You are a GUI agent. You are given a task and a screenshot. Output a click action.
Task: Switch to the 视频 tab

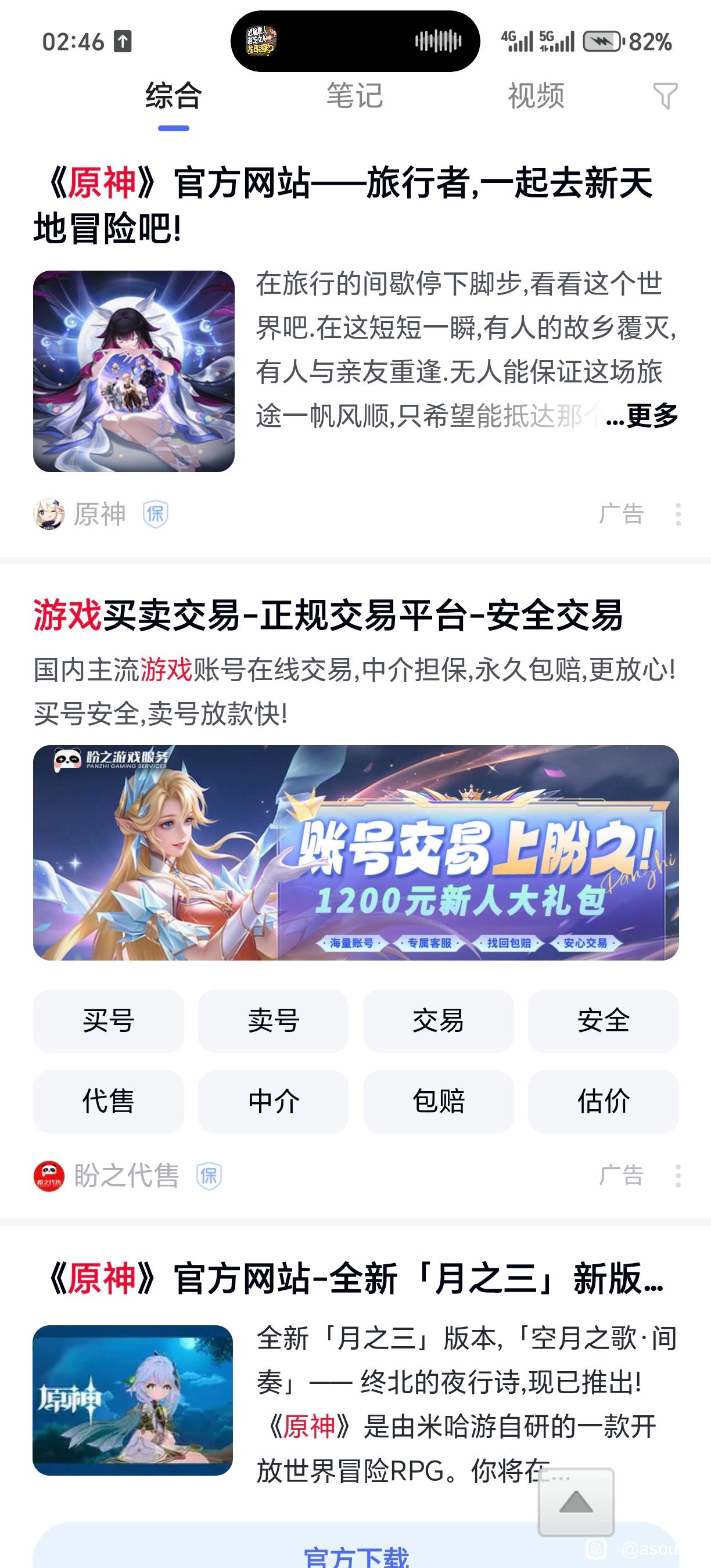(x=536, y=96)
